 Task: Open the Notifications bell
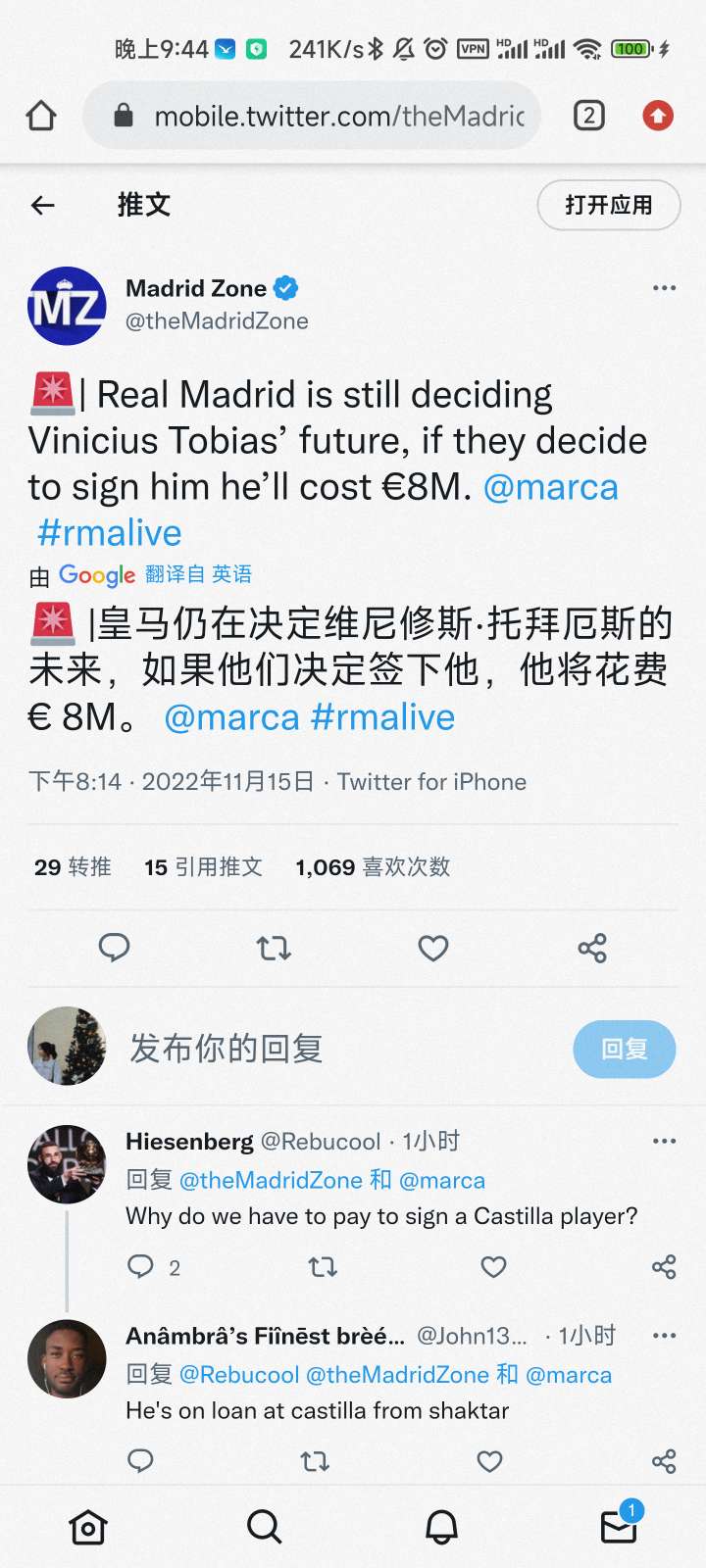coord(441,1526)
